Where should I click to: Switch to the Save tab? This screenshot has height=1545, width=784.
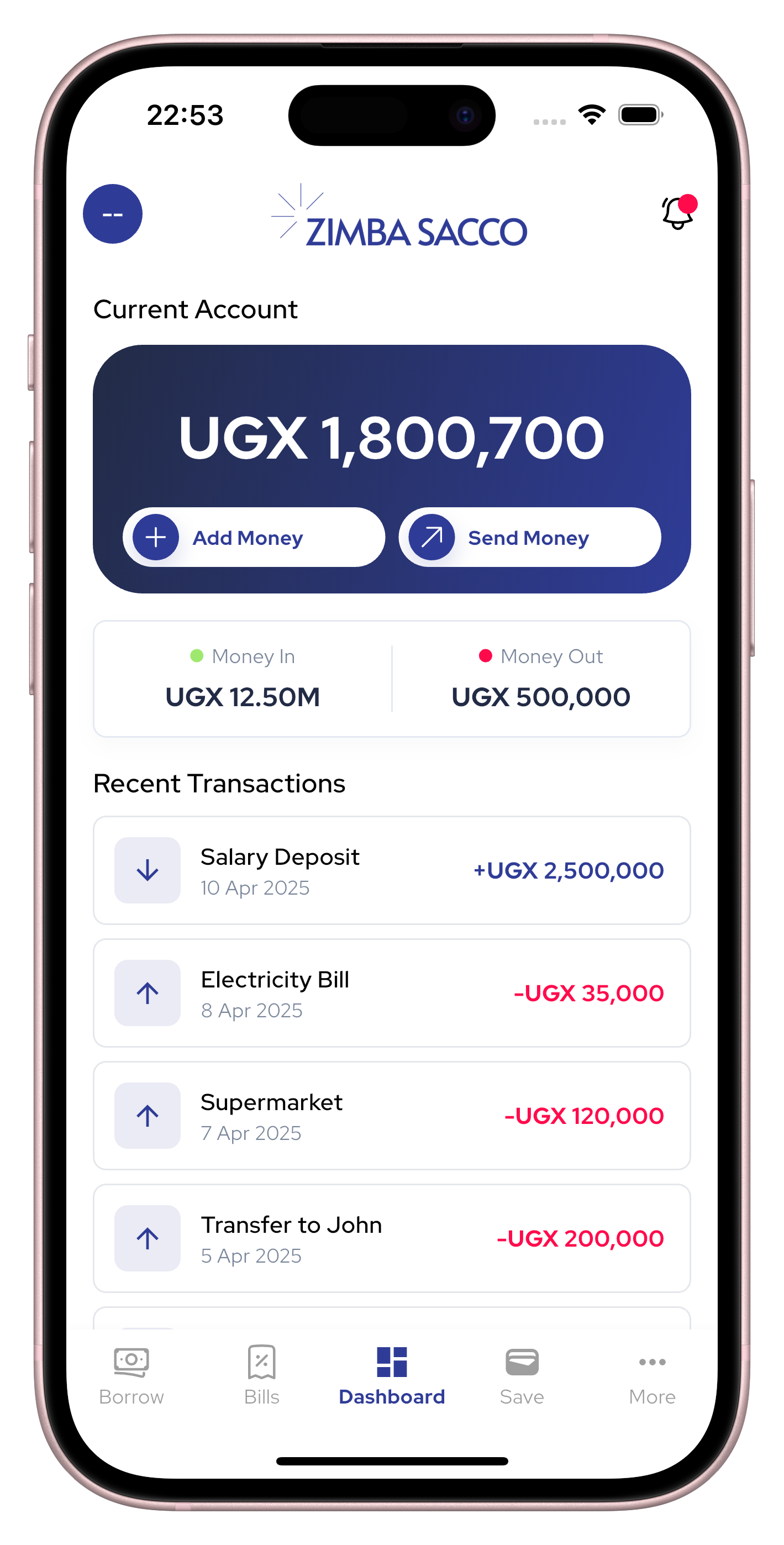[x=522, y=1376]
